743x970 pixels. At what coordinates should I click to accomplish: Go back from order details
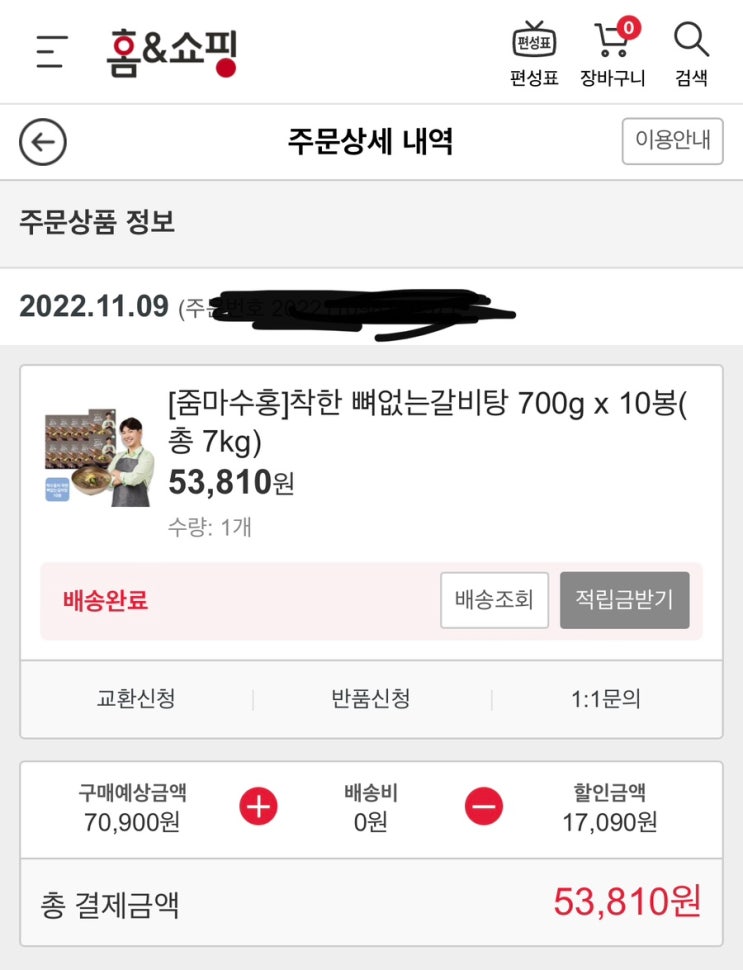click(x=43, y=142)
